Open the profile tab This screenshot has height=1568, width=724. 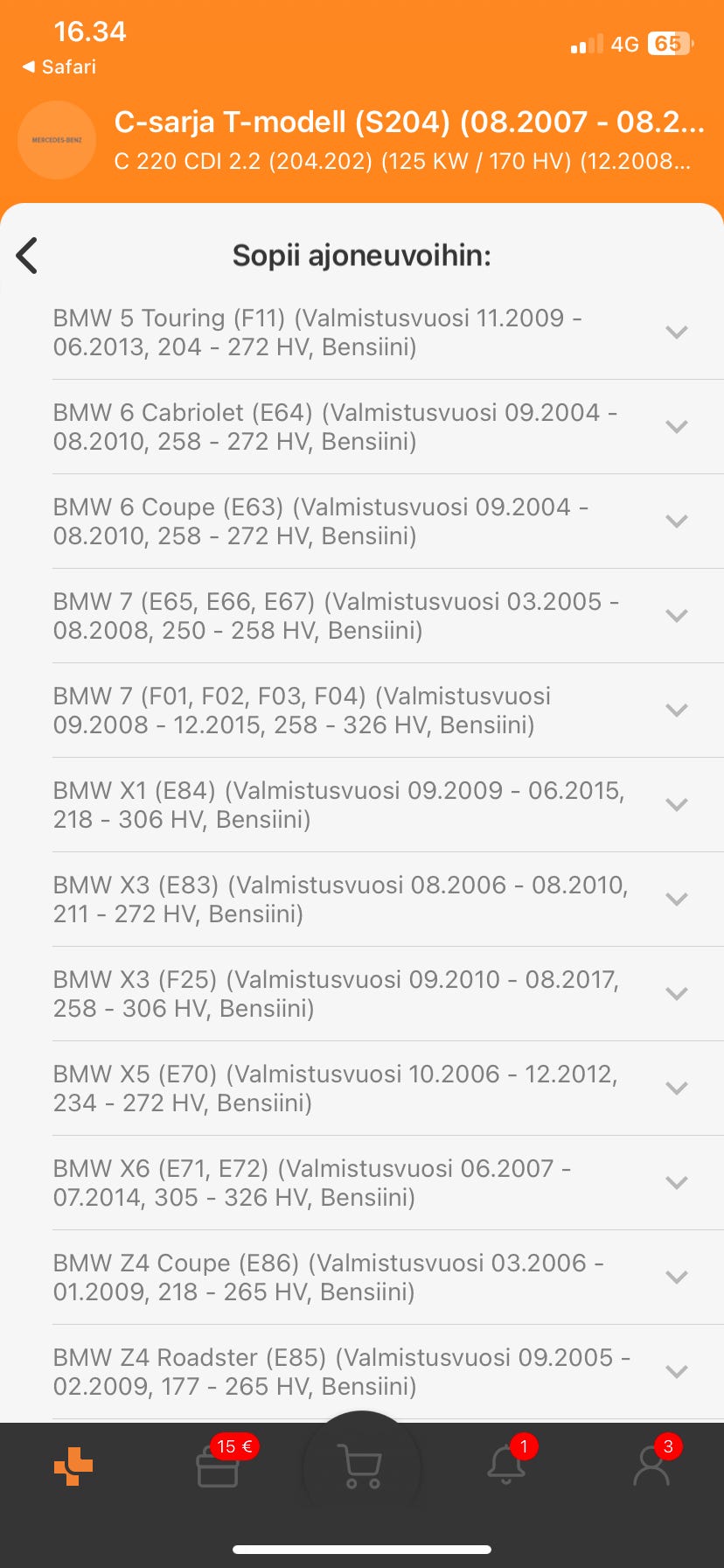coord(651,1466)
